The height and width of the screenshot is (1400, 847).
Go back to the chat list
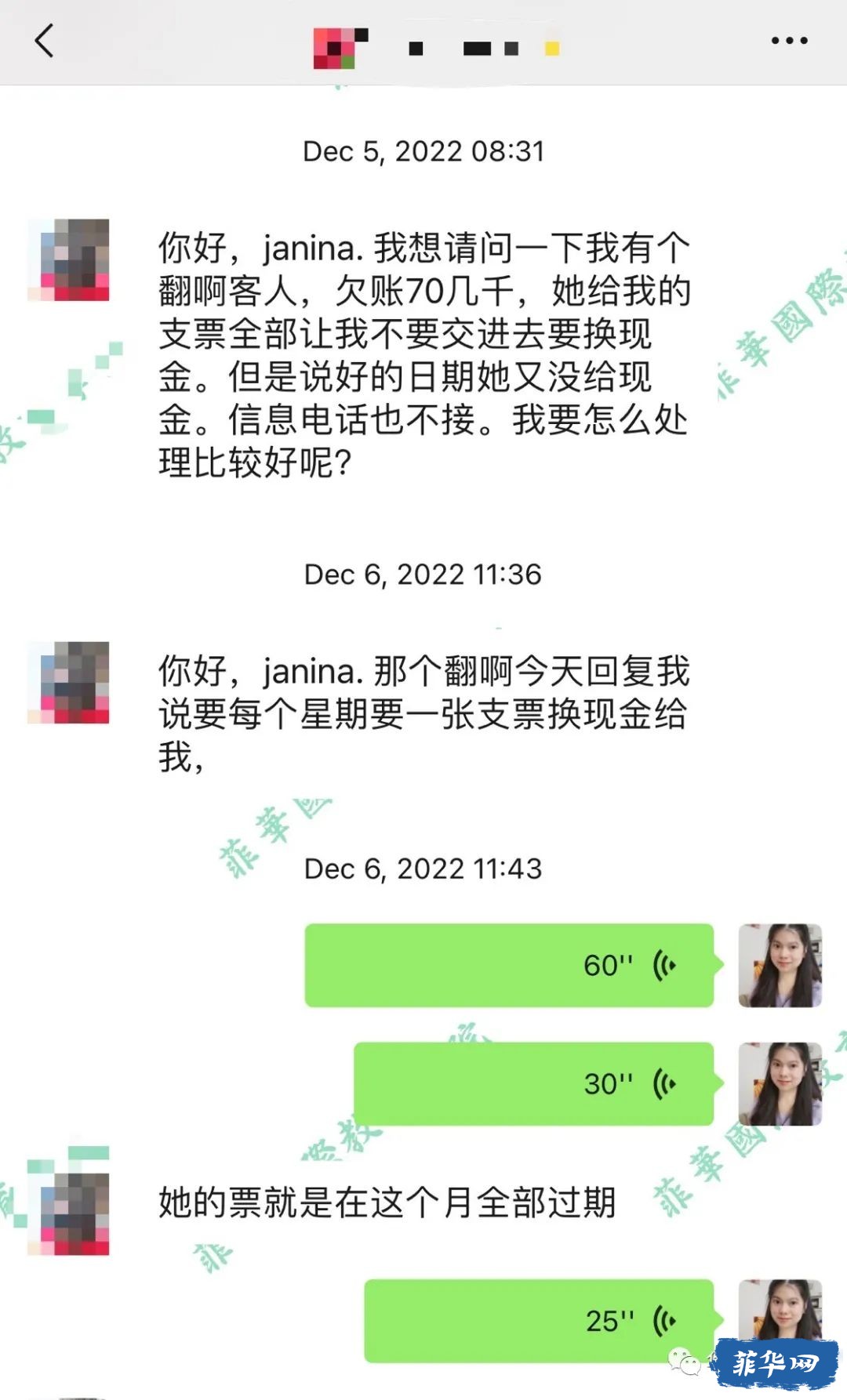[45, 41]
